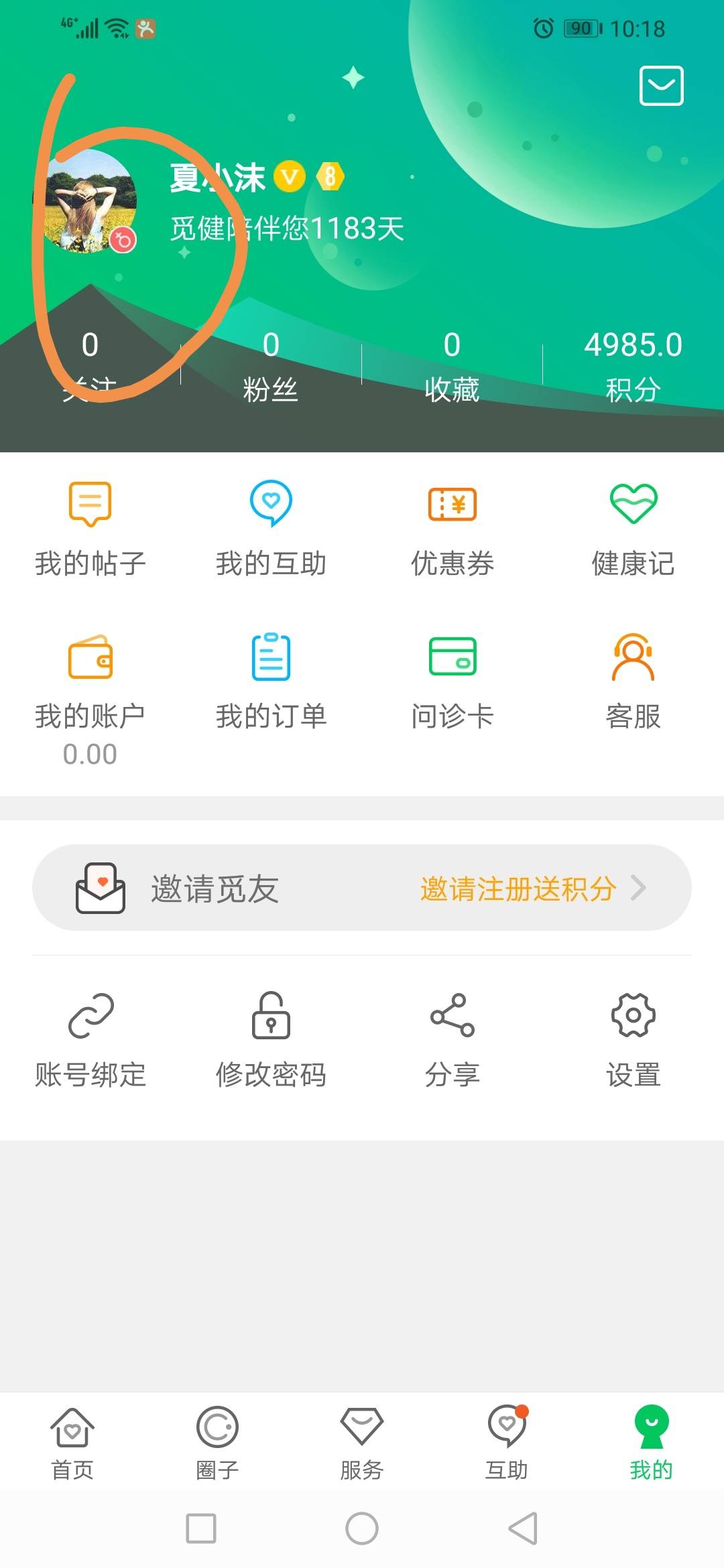Open the 邀请觅友 invite row
The image size is (724, 1568).
pyautogui.click(x=362, y=888)
